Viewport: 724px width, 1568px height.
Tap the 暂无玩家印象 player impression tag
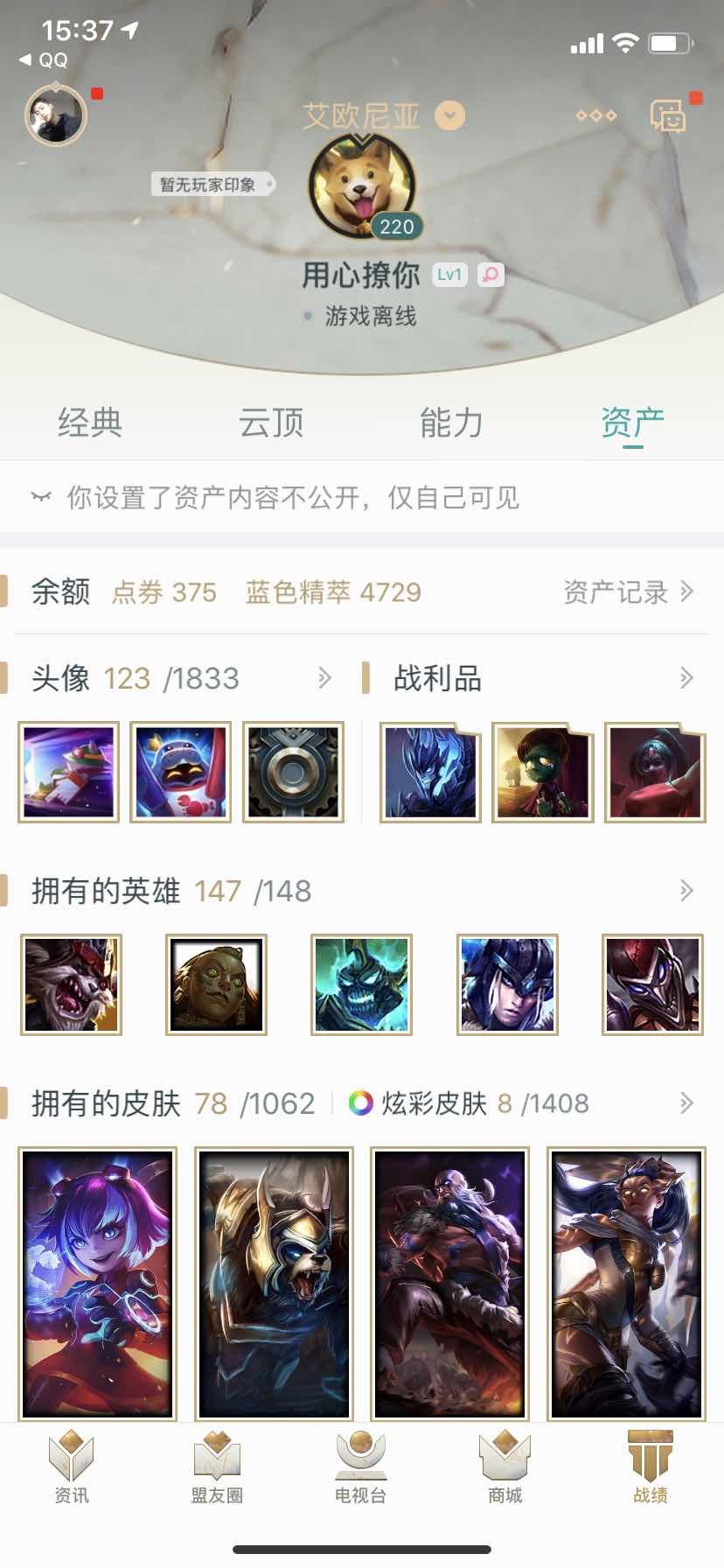[210, 185]
